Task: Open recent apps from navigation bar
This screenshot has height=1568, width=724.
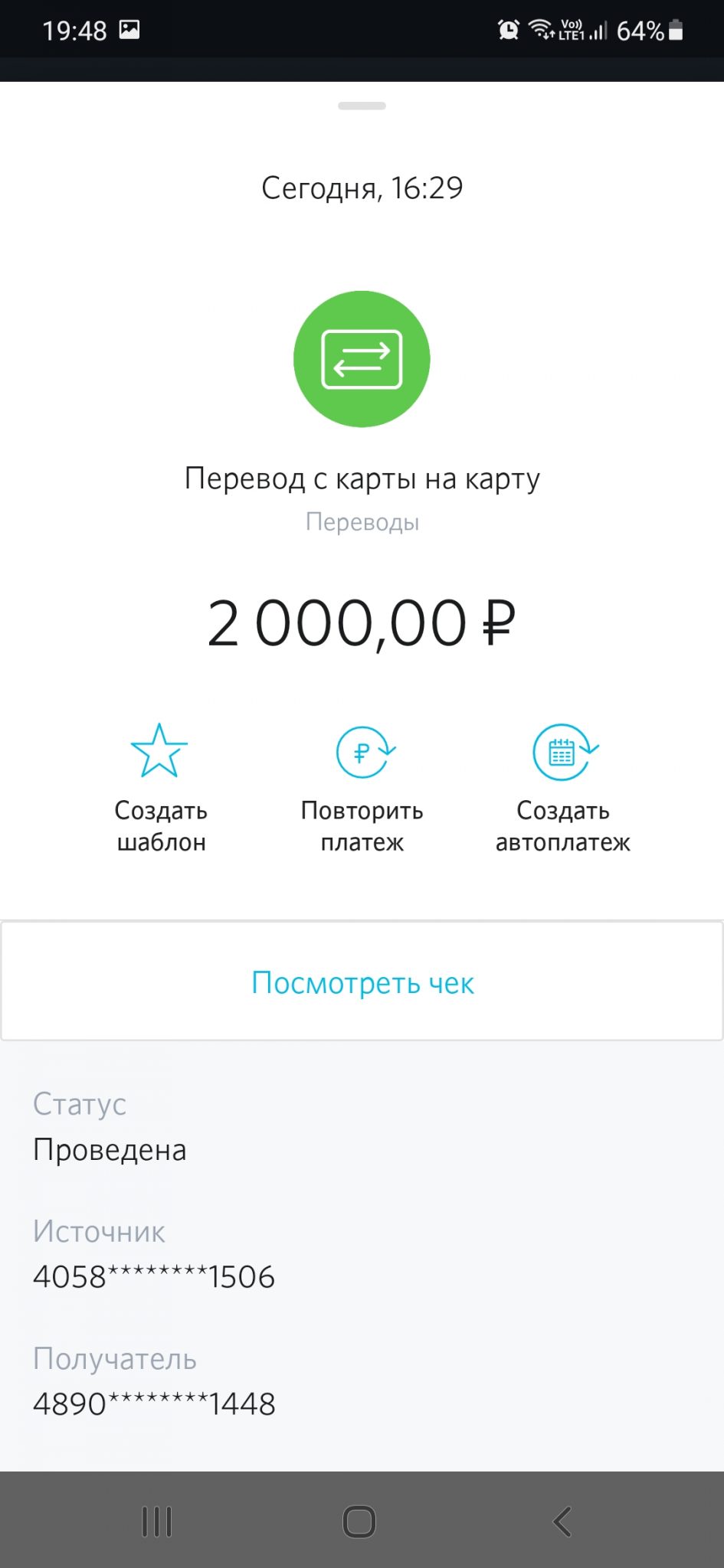Action: click(x=157, y=1521)
